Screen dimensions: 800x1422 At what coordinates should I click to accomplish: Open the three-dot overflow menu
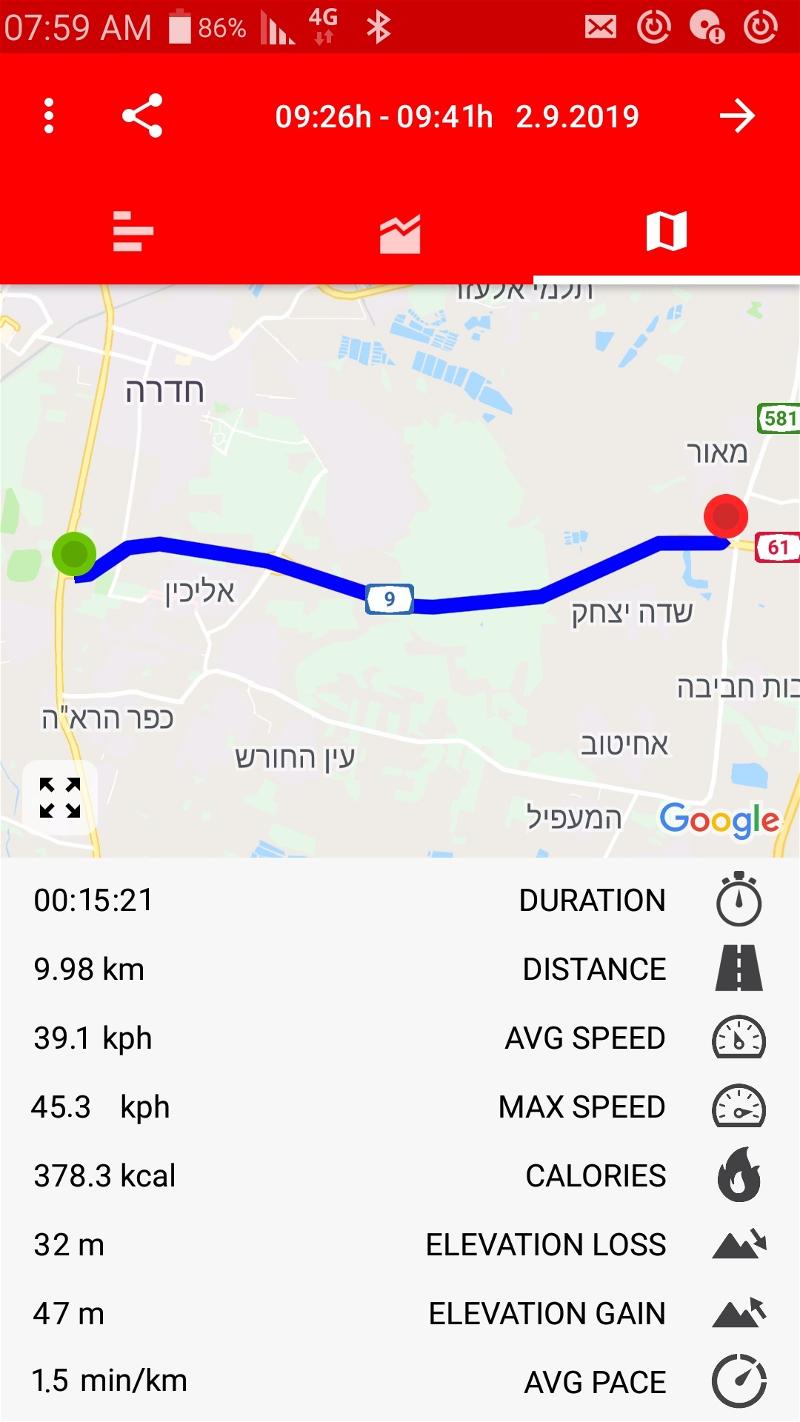point(48,116)
